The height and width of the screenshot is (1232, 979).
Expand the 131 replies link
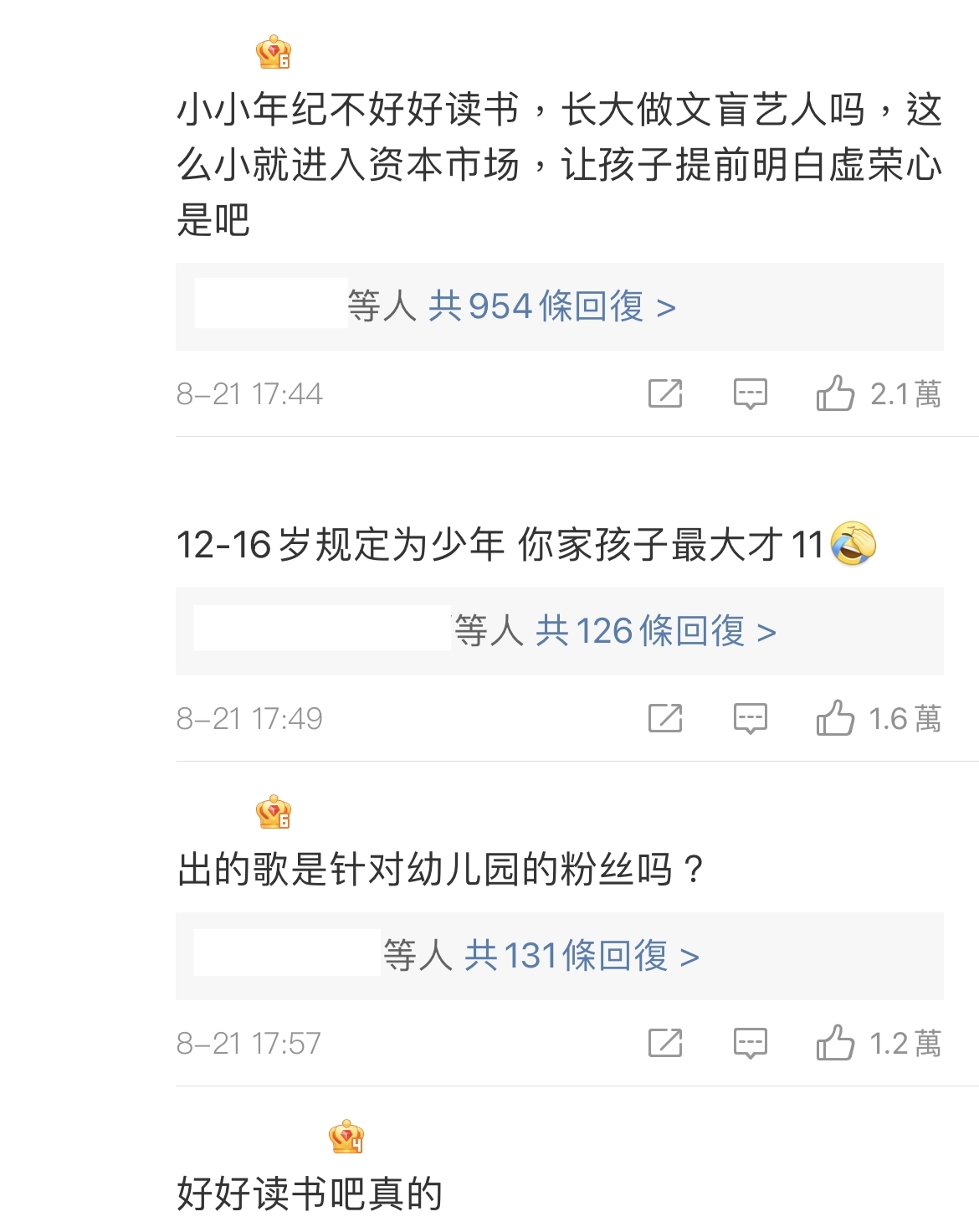pos(581,956)
